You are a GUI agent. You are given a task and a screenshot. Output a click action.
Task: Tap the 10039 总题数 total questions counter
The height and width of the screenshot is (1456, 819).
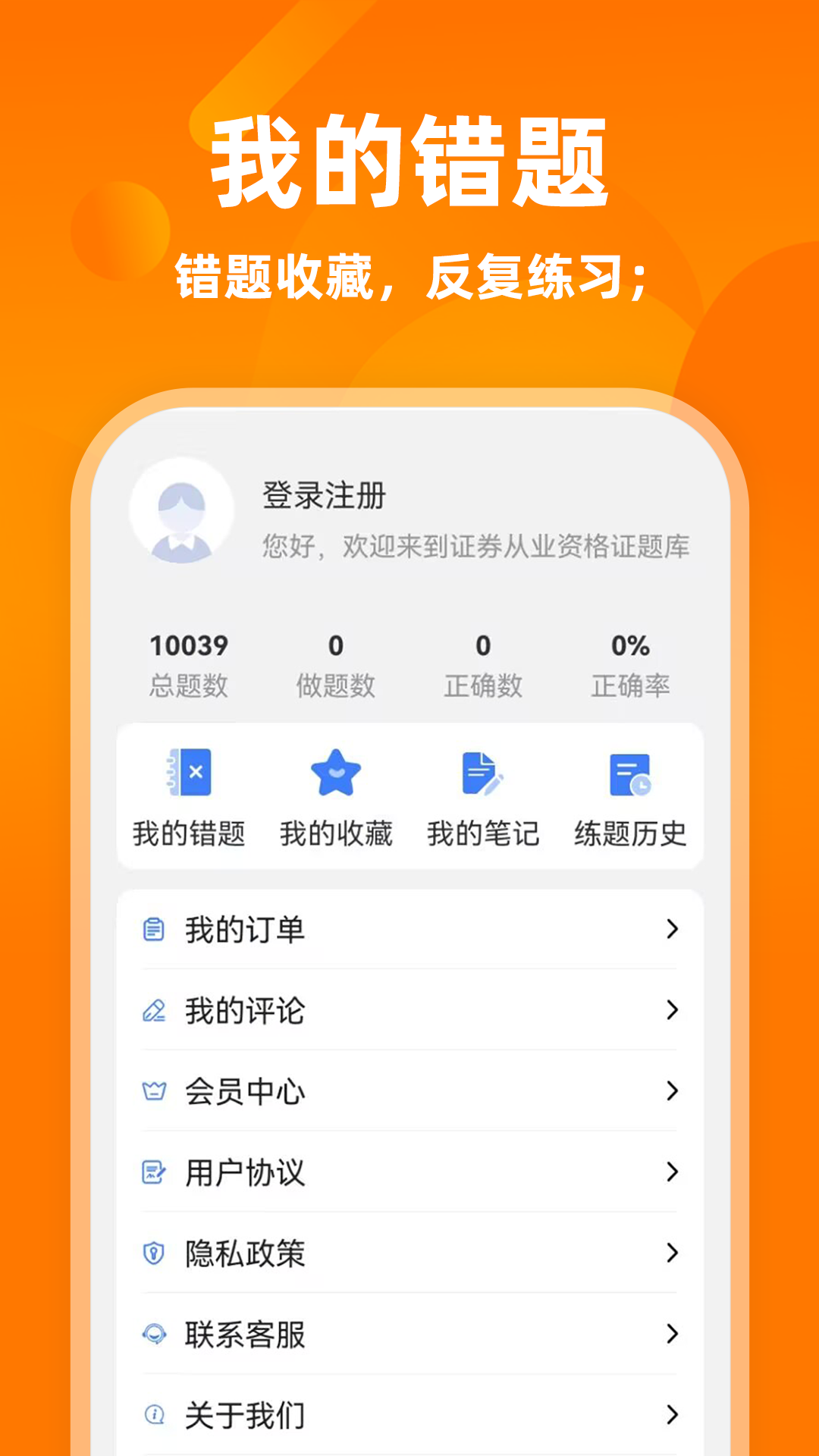coord(187,661)
